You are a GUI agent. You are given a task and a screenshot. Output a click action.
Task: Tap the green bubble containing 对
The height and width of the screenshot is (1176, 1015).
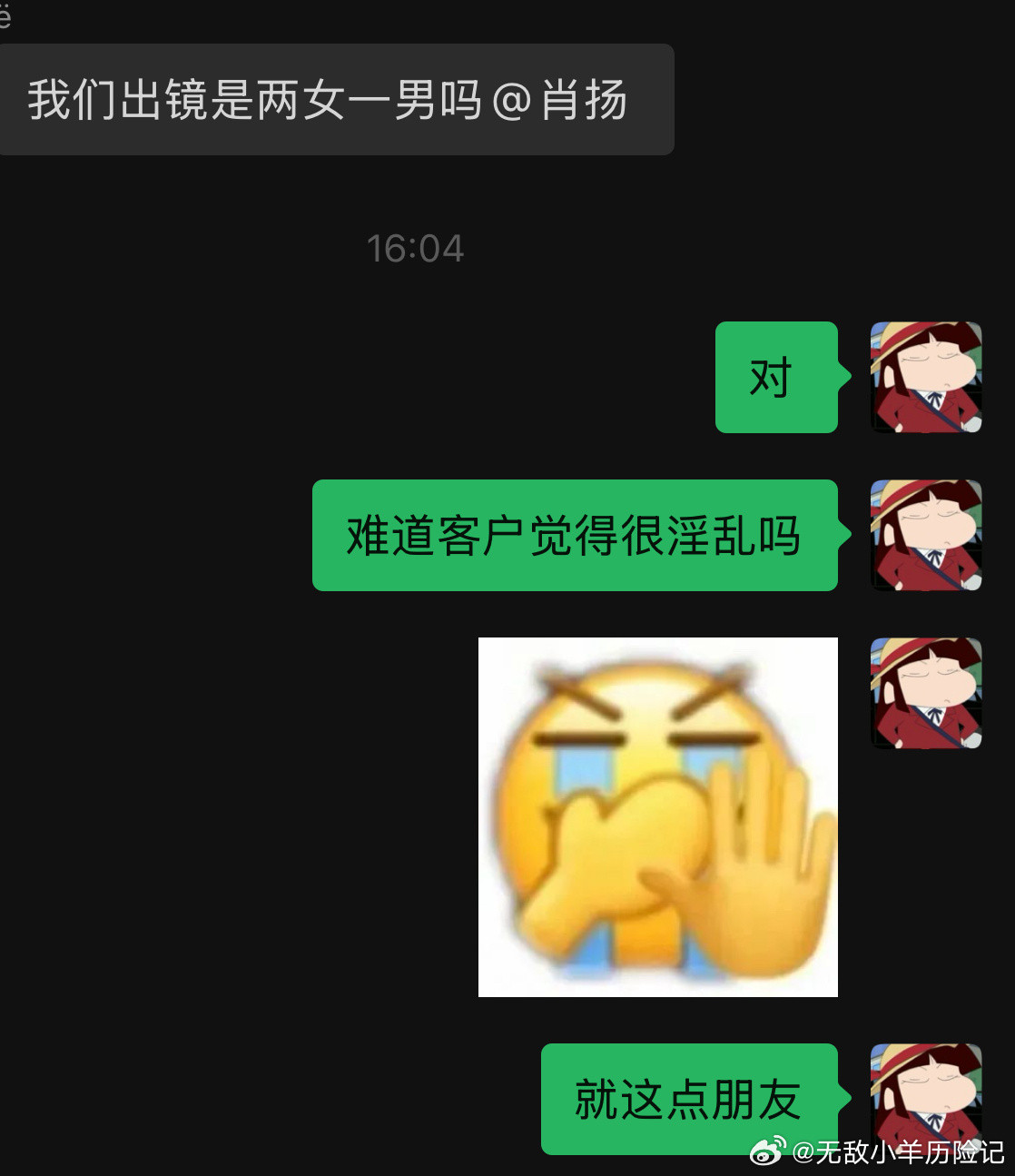[776, 376]
